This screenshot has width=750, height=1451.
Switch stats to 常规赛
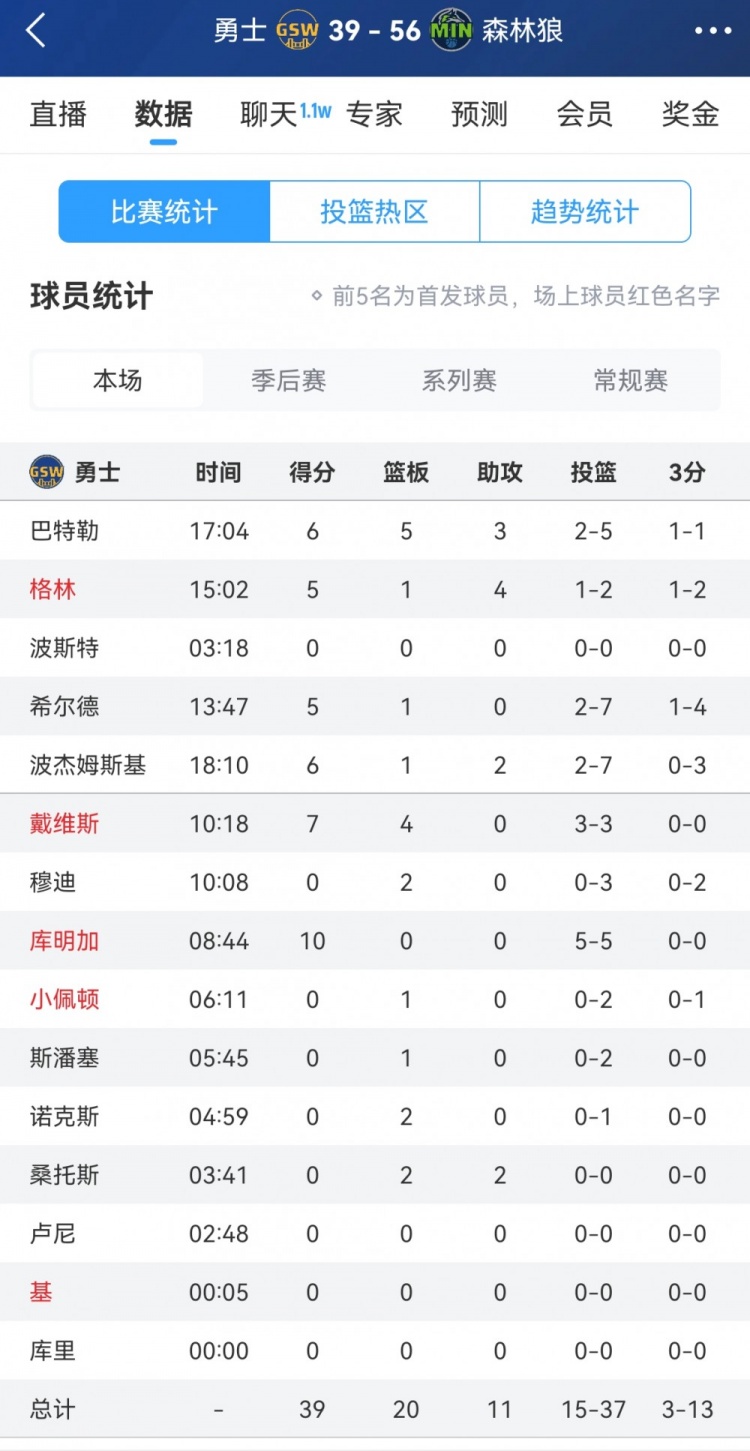click(x=631, y=380)
